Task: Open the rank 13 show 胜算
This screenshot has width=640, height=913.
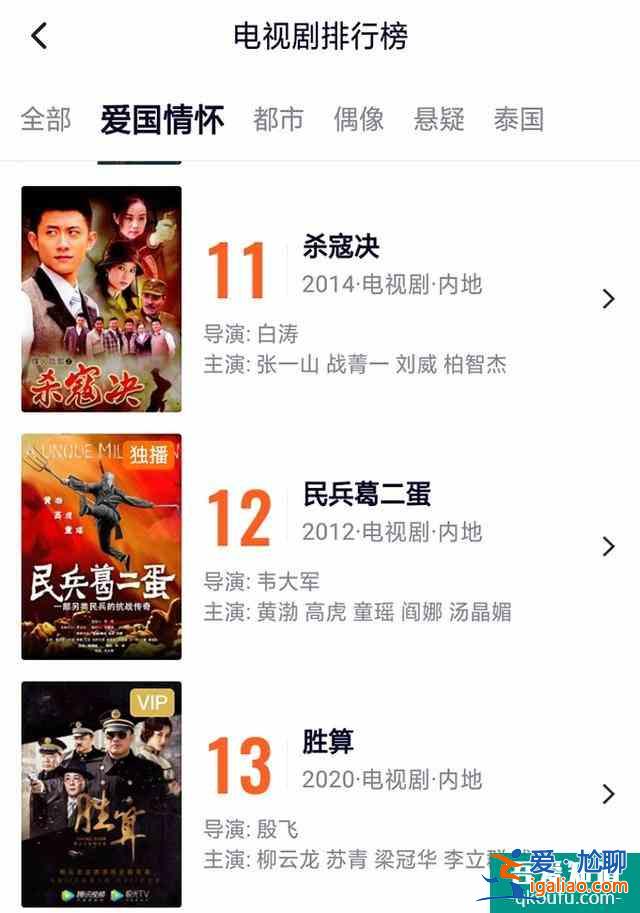Action: pos(608,794)
